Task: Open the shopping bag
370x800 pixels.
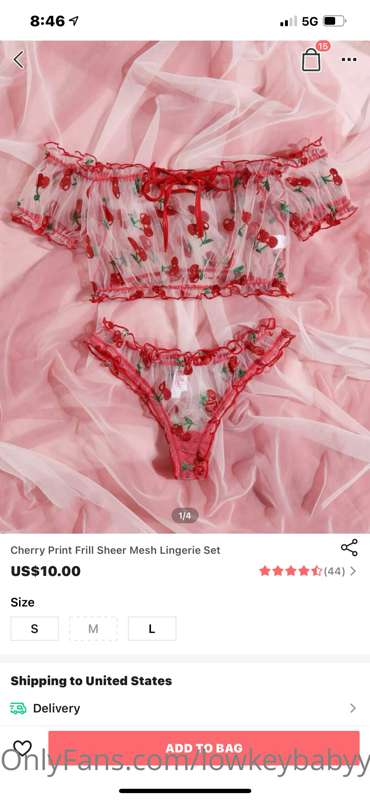Action: tap(312, 59)
